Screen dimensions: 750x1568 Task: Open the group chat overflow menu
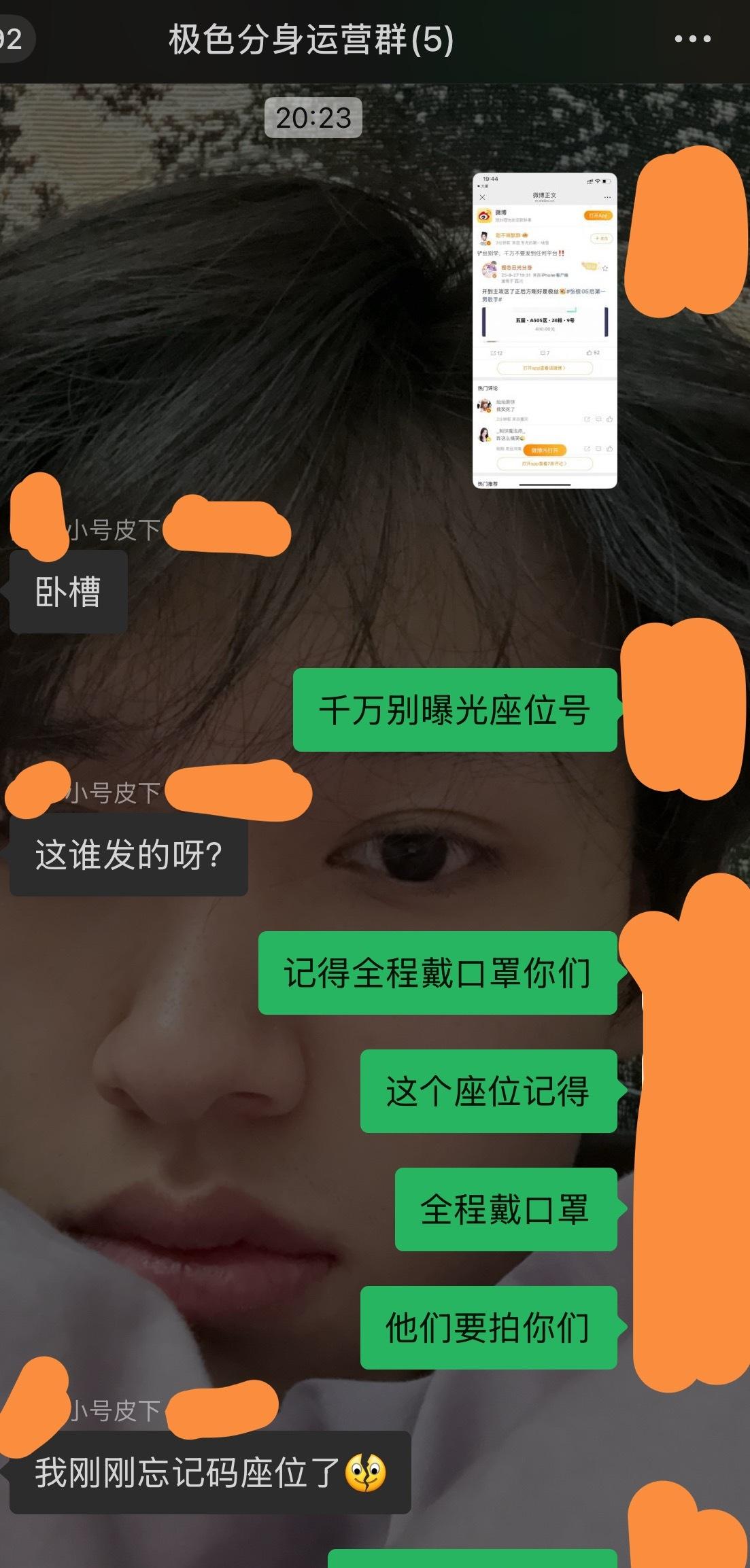(692, 39)
